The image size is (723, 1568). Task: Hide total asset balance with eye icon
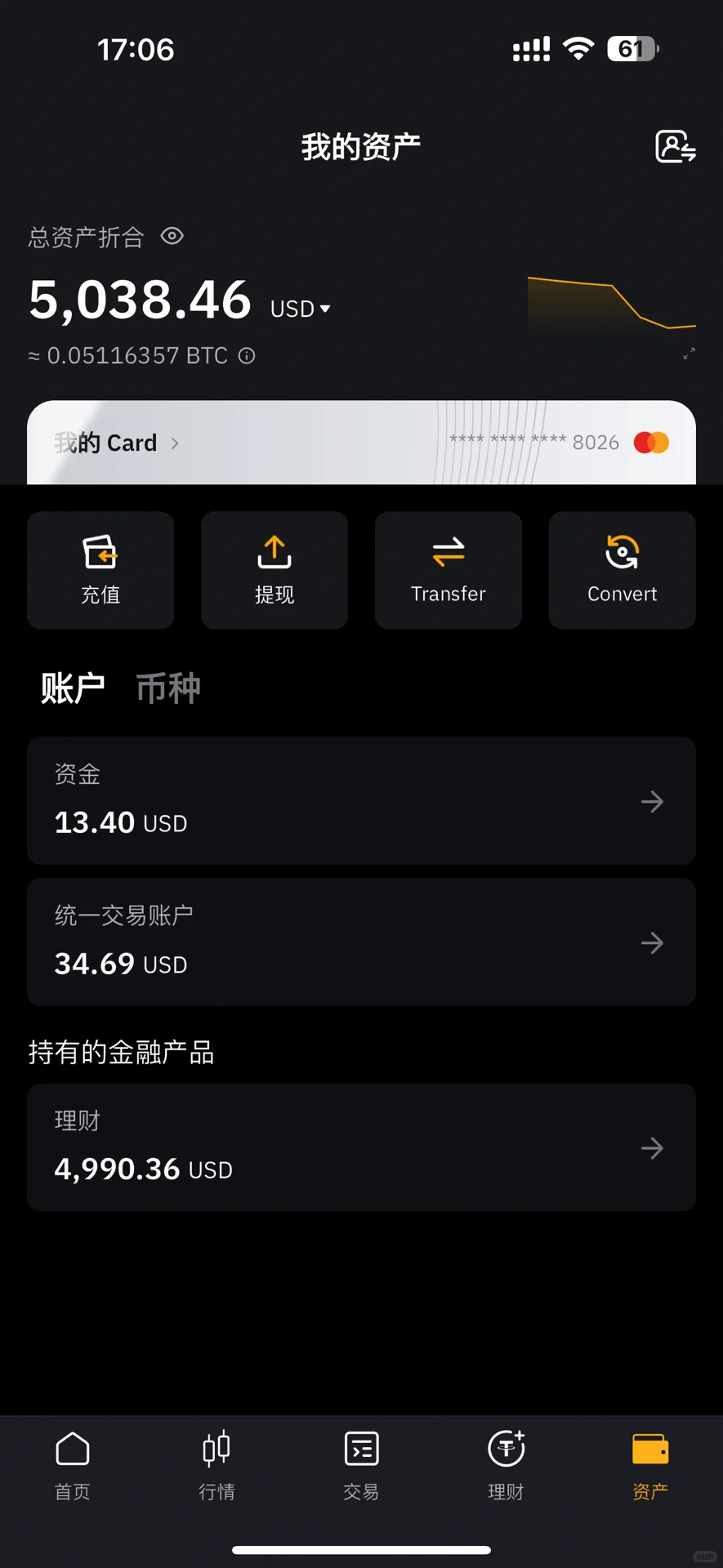tap(172, 237)
